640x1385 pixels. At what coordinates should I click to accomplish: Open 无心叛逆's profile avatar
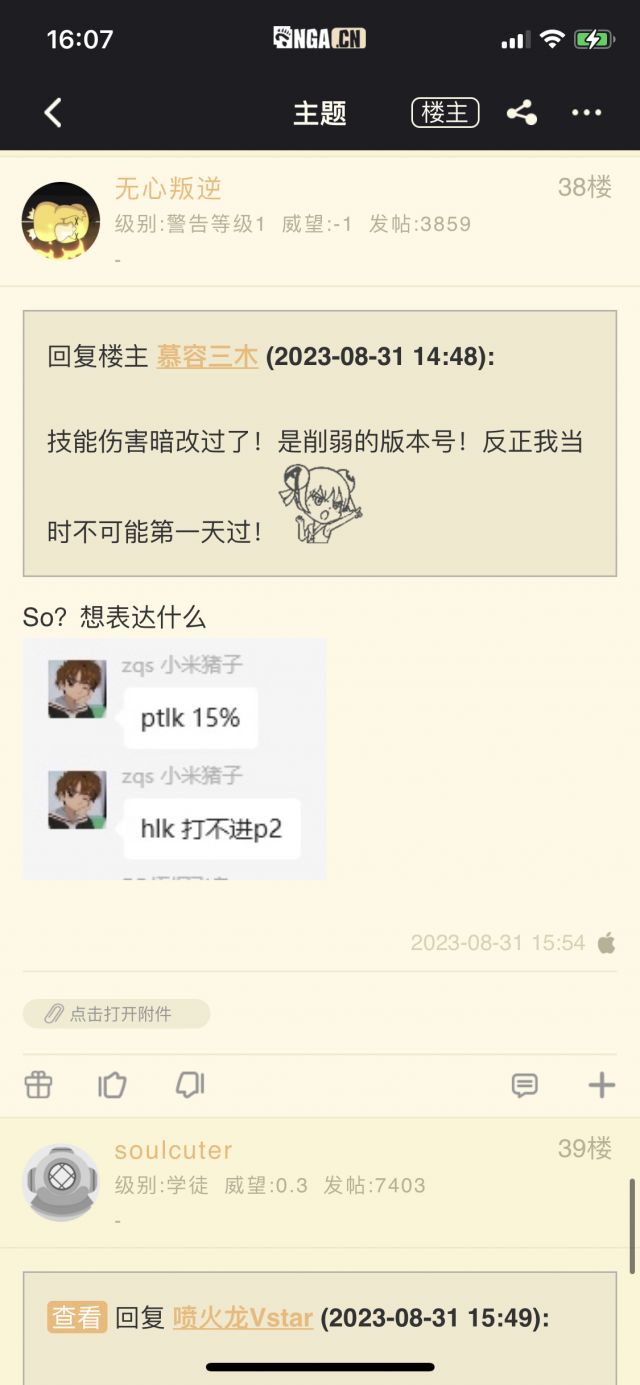click(61, 221)
